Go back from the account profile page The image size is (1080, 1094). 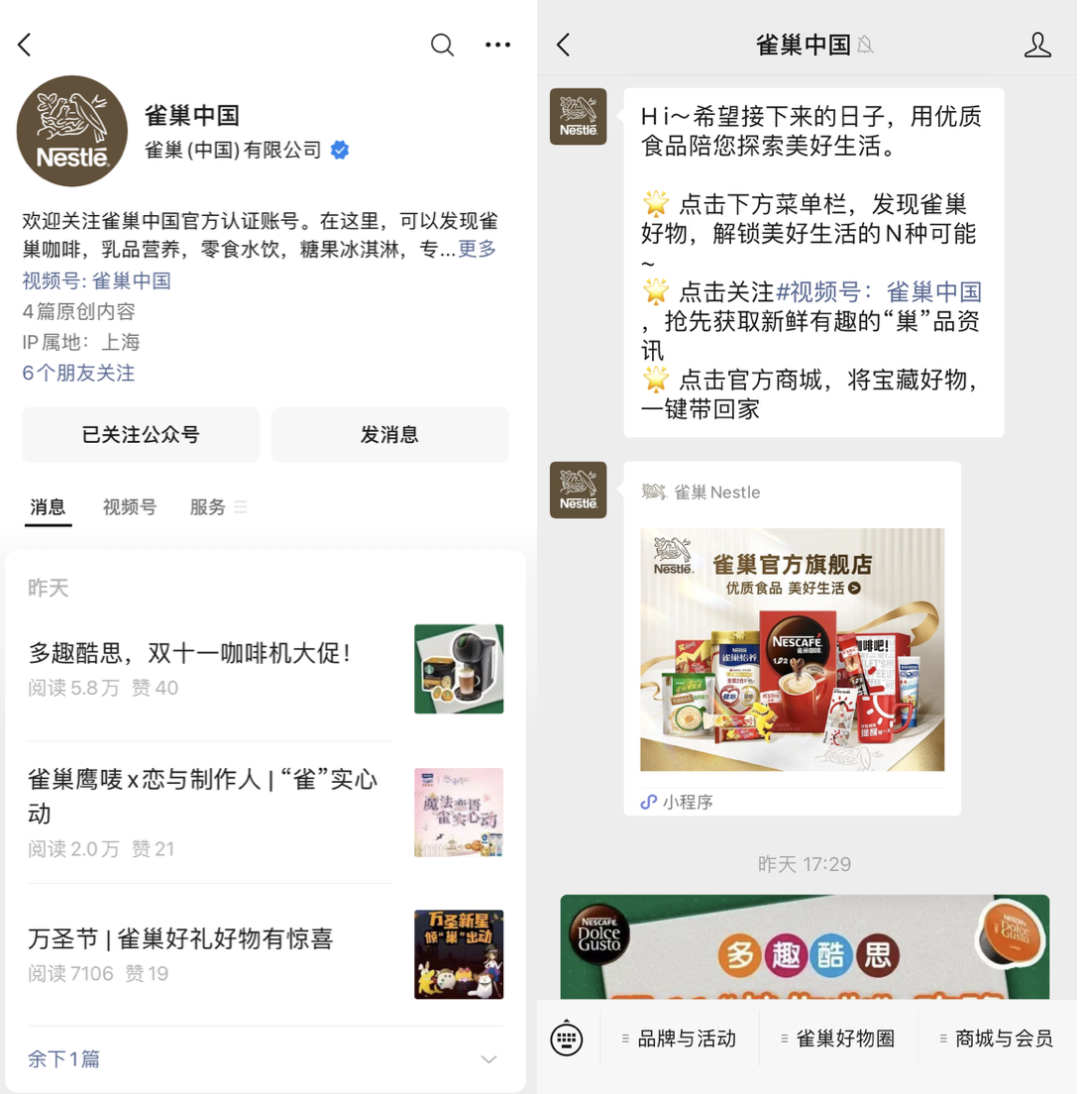coord(26,45)
